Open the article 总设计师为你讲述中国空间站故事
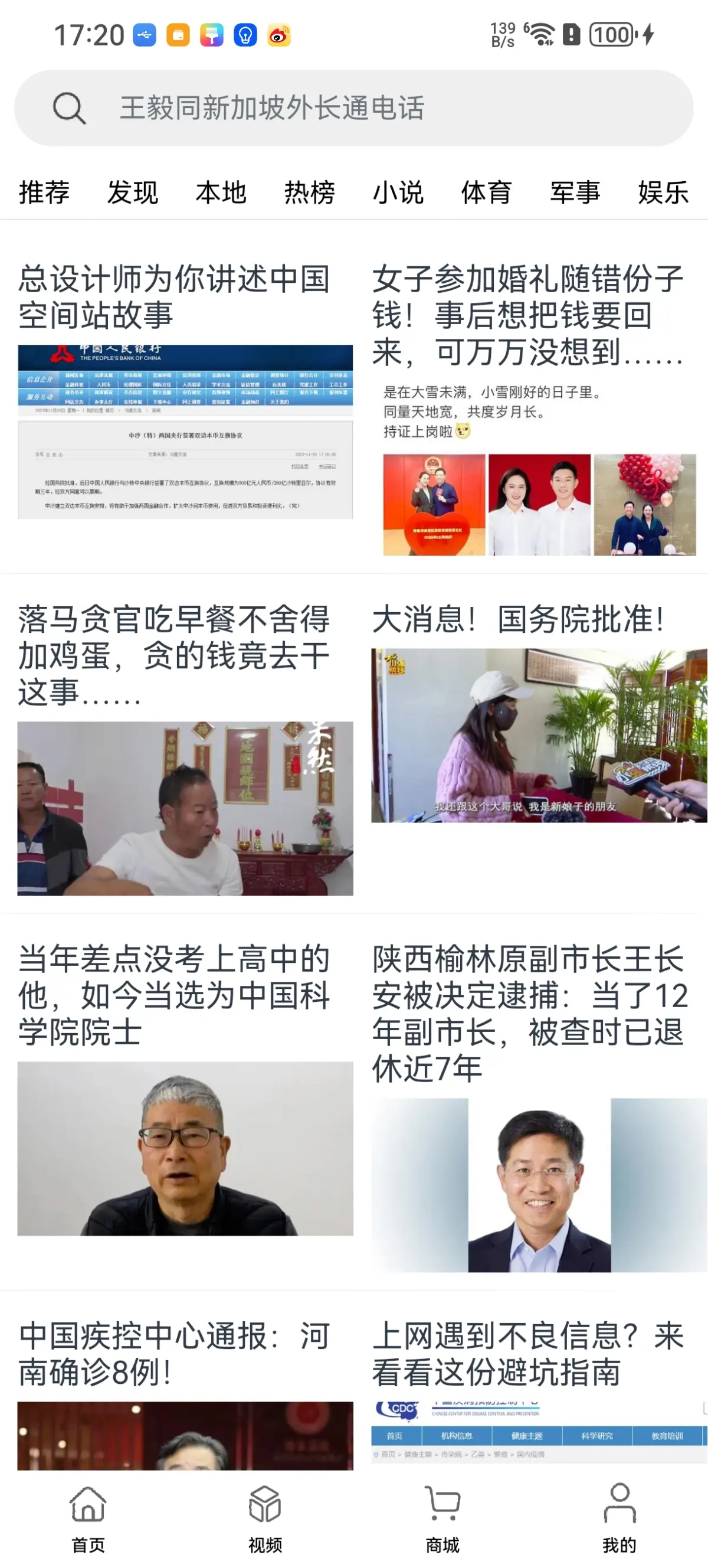Viewport: 708px width, 1568px height. coord(175,297)
